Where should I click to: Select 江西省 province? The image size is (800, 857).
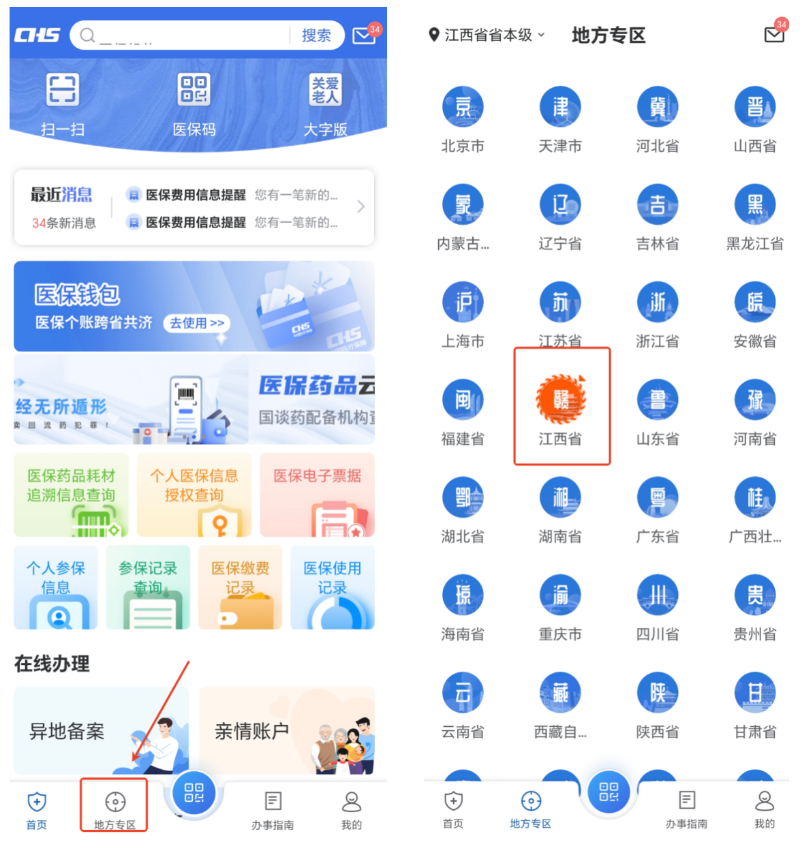pyautogui.click(x=560, y=407)
